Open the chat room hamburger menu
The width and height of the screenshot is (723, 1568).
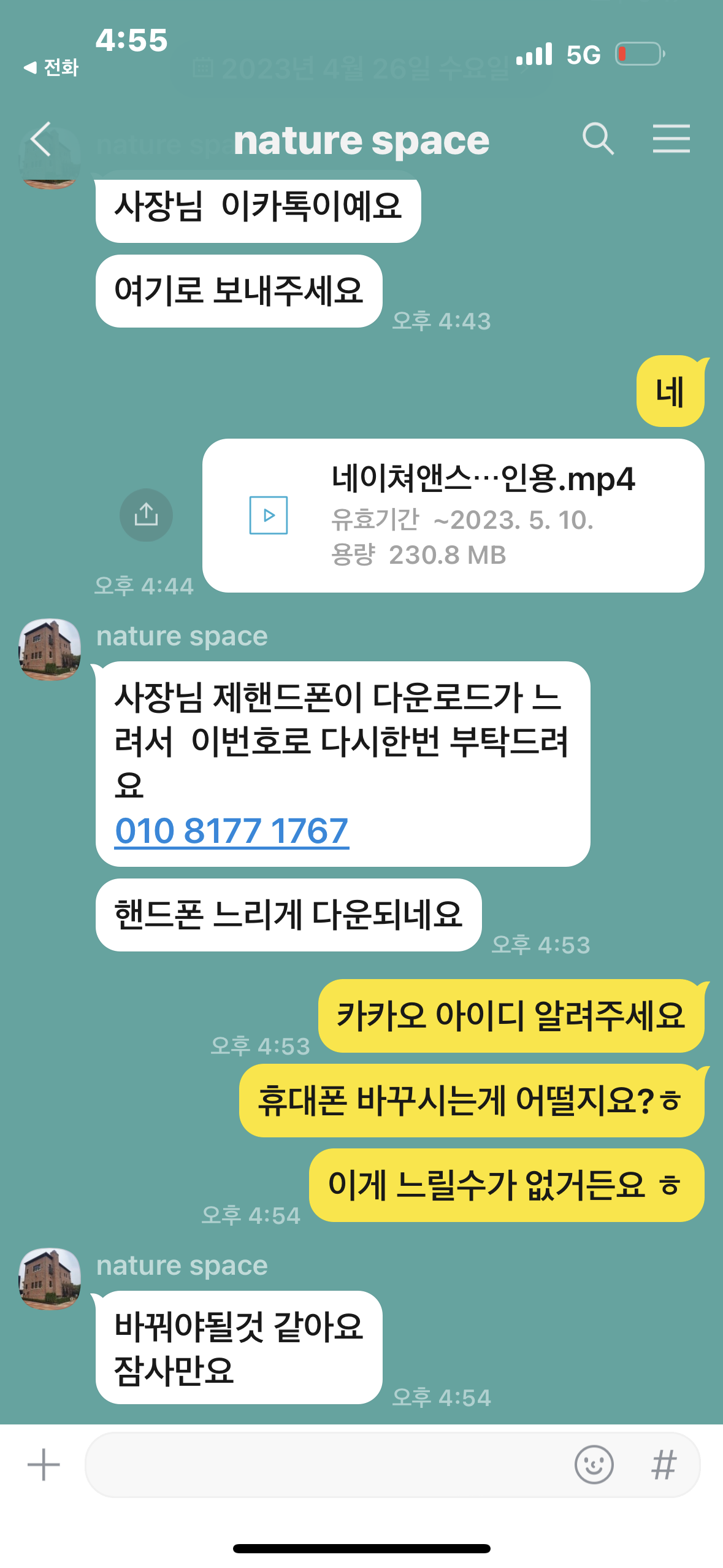tap(671, 139)
